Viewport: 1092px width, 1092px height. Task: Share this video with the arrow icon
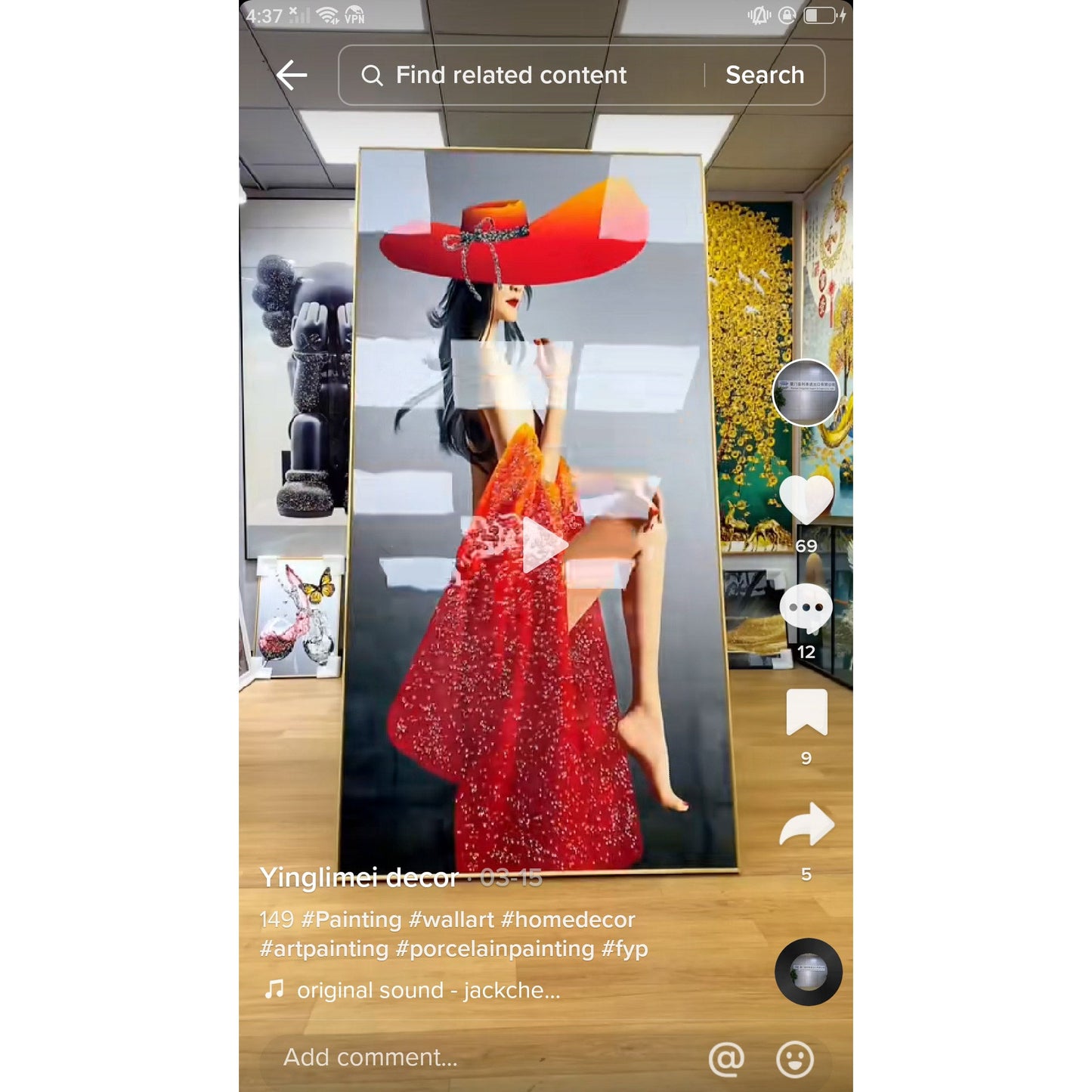click(x=806, y=824)
